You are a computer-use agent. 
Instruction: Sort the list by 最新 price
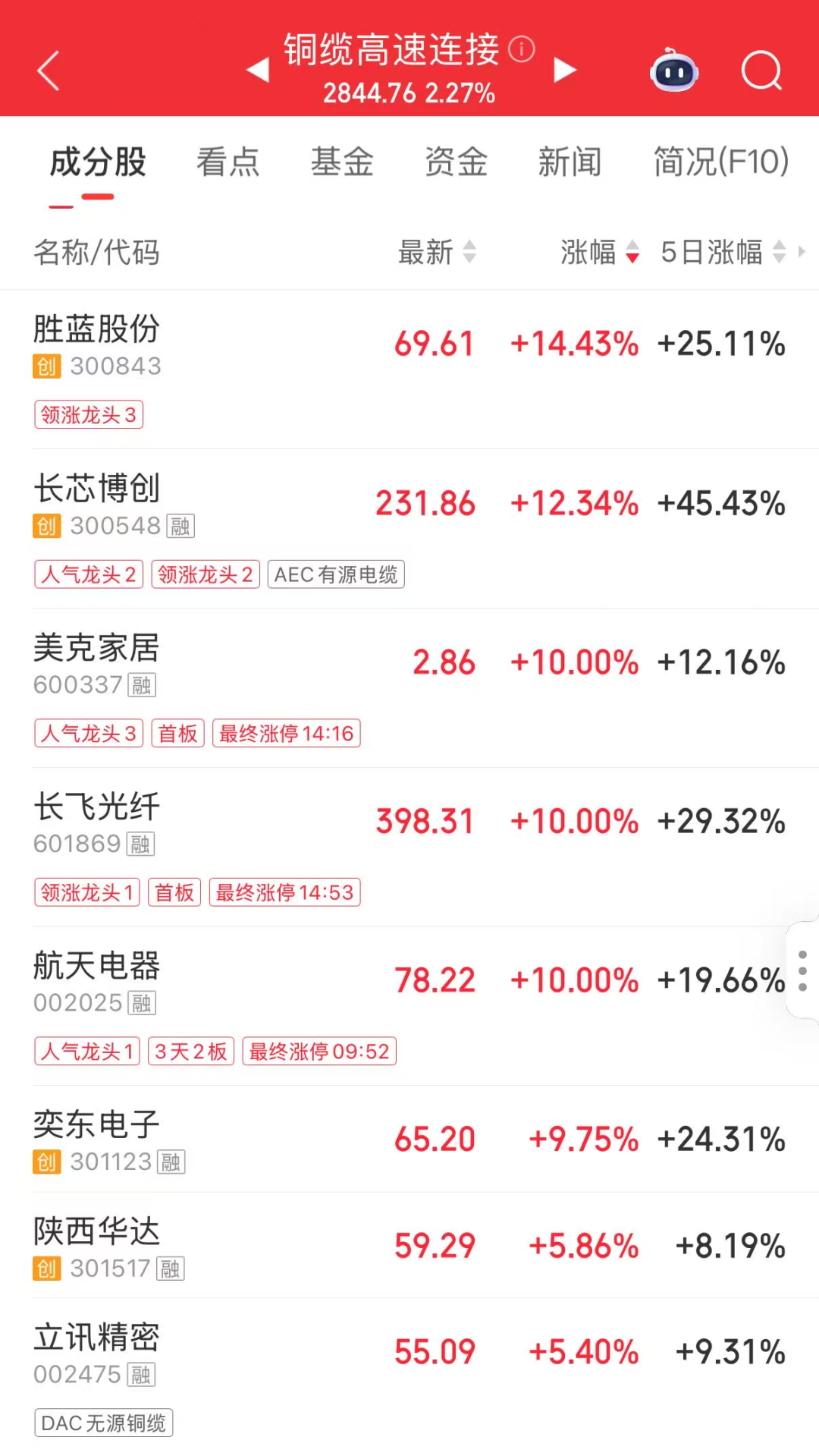(x=437, y=252)
